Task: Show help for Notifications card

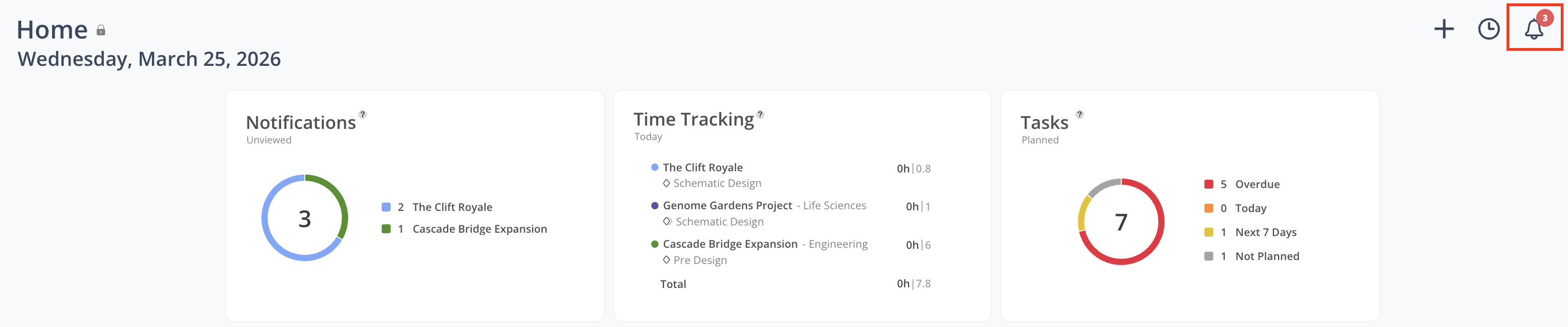Action: 363,114
